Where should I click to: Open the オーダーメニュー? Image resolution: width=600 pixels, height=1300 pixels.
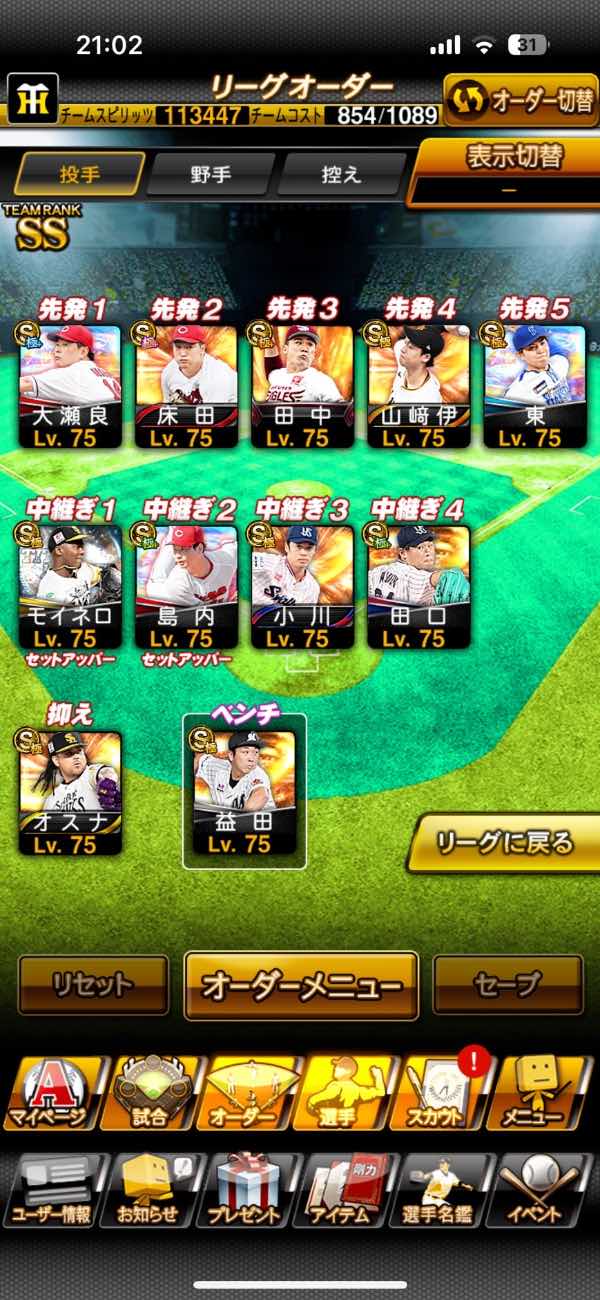301,985
